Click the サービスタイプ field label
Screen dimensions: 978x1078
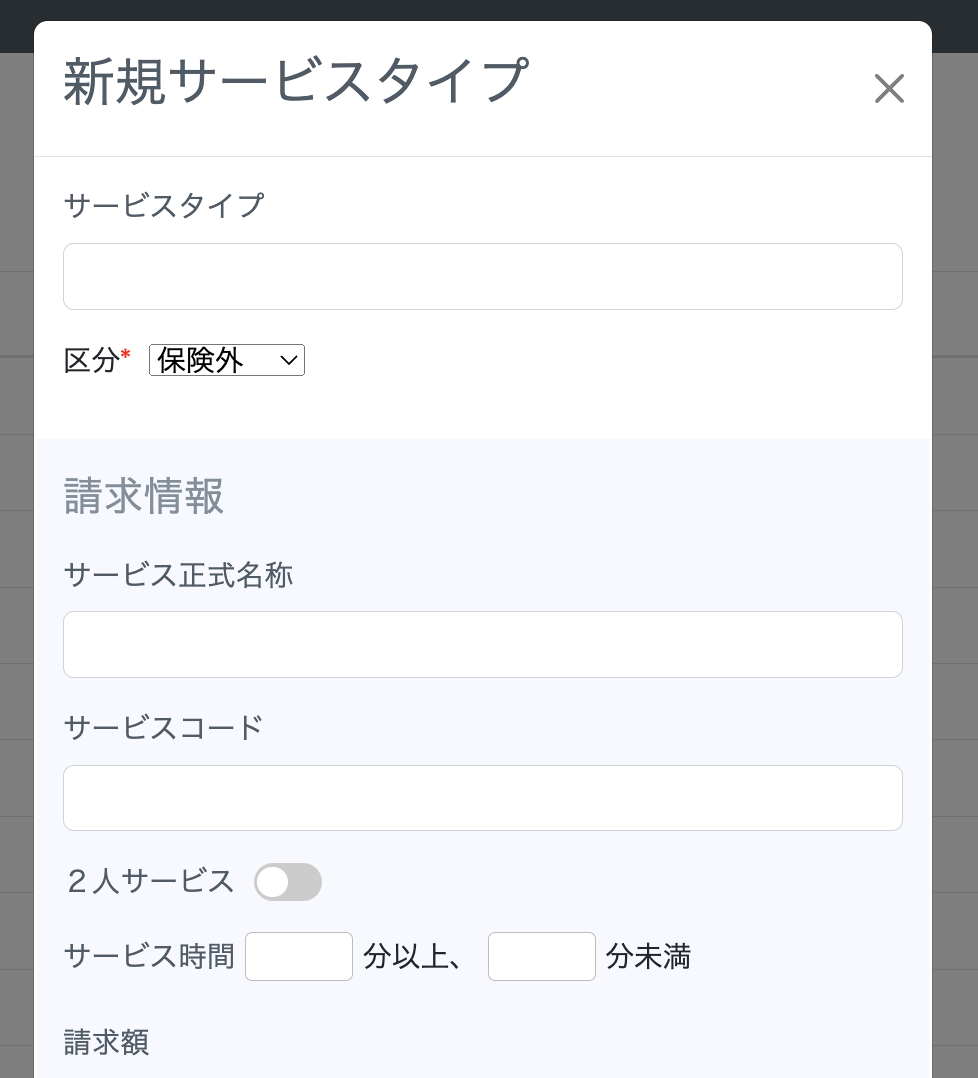pos(163,206)
